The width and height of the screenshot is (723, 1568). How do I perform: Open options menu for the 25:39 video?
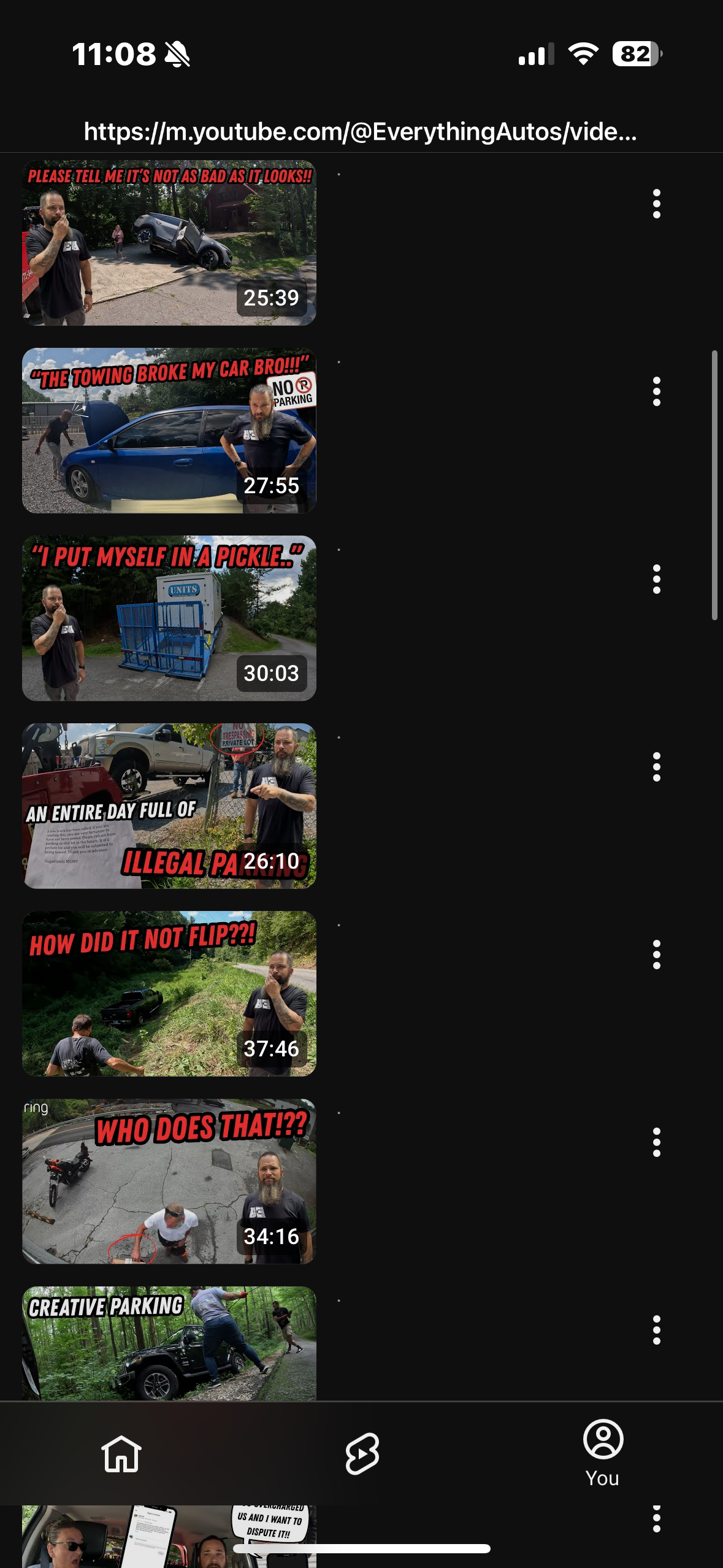(x=656, y=204)
